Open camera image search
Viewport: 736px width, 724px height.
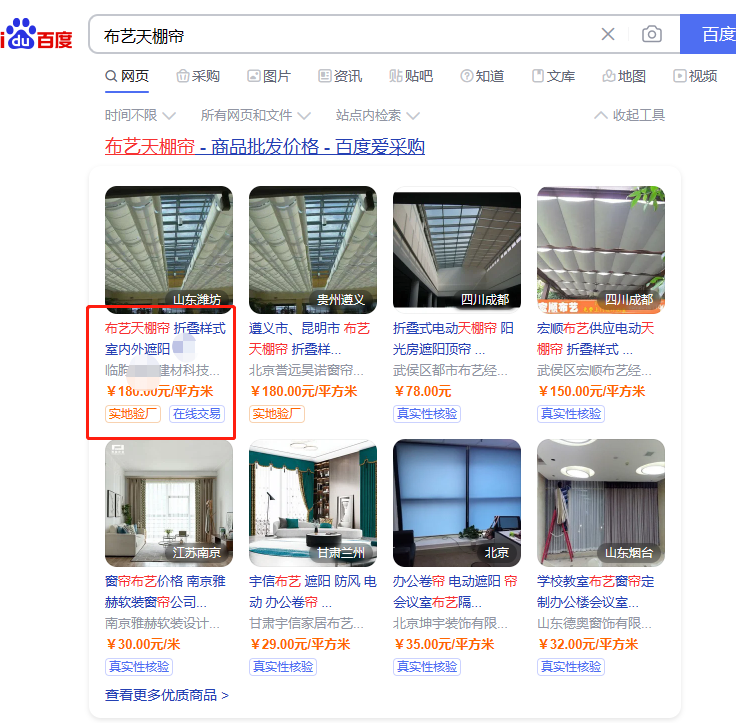tap(652, 35)
